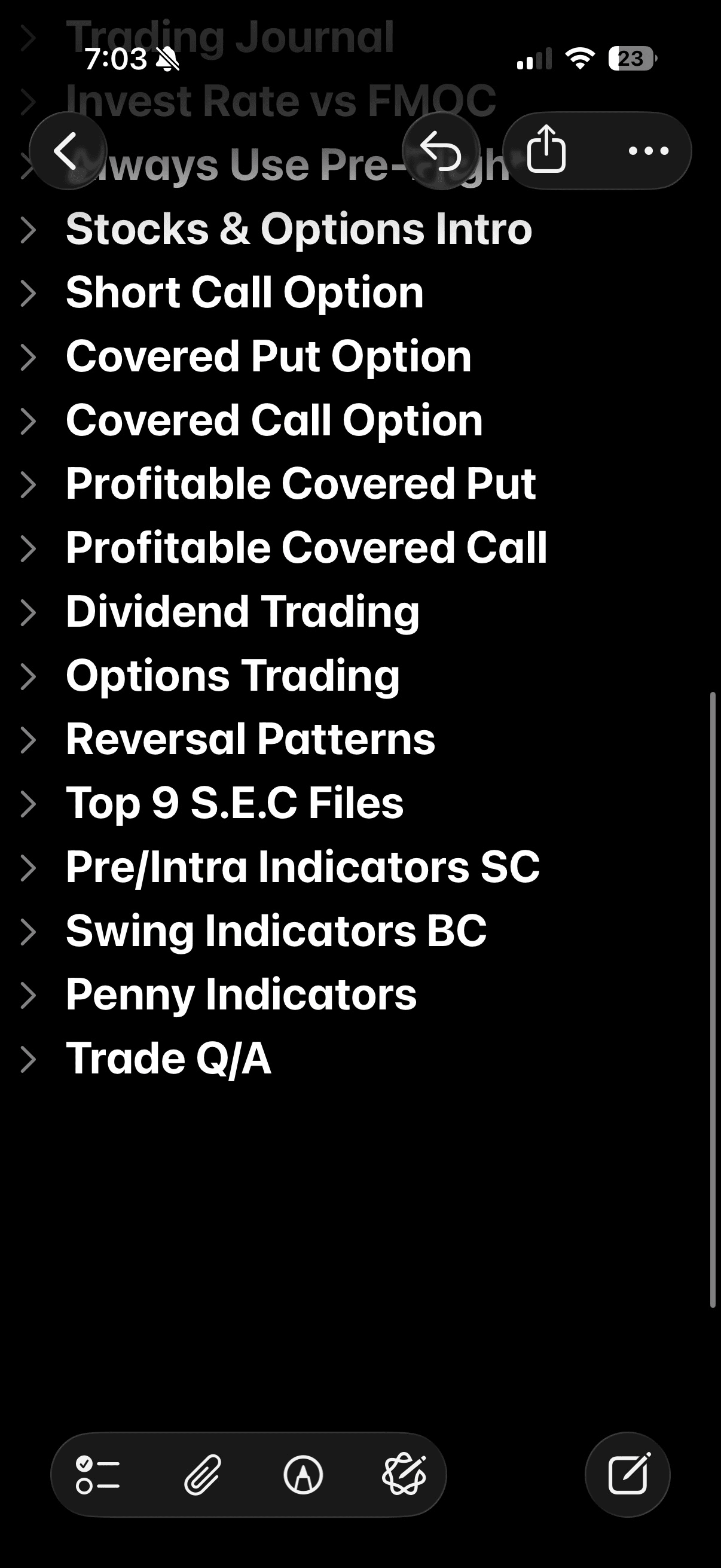Expand the Short Call Option section
721x1568 pixels.
coord(28,294)
